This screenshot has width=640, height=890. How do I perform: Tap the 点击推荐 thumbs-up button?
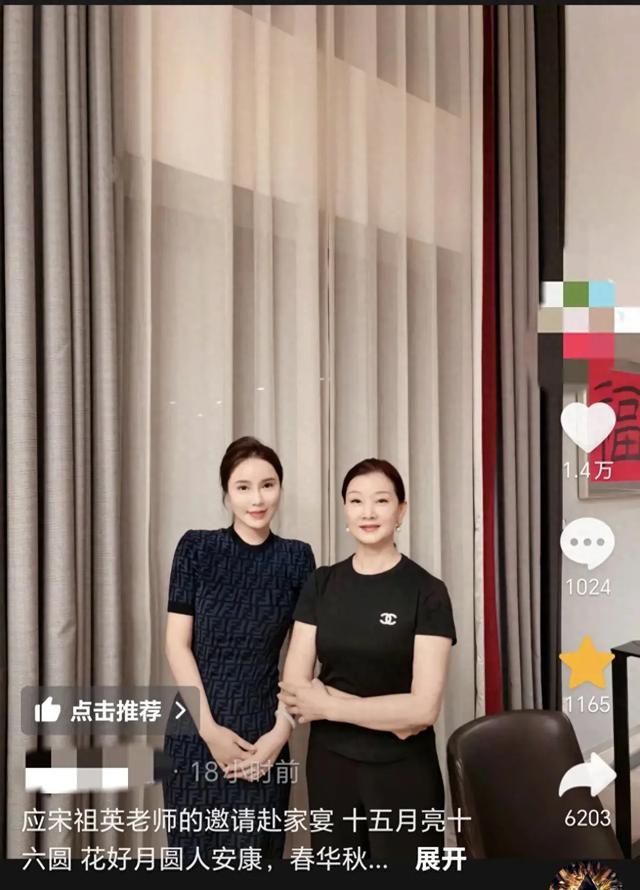click(x=110, y=711)
